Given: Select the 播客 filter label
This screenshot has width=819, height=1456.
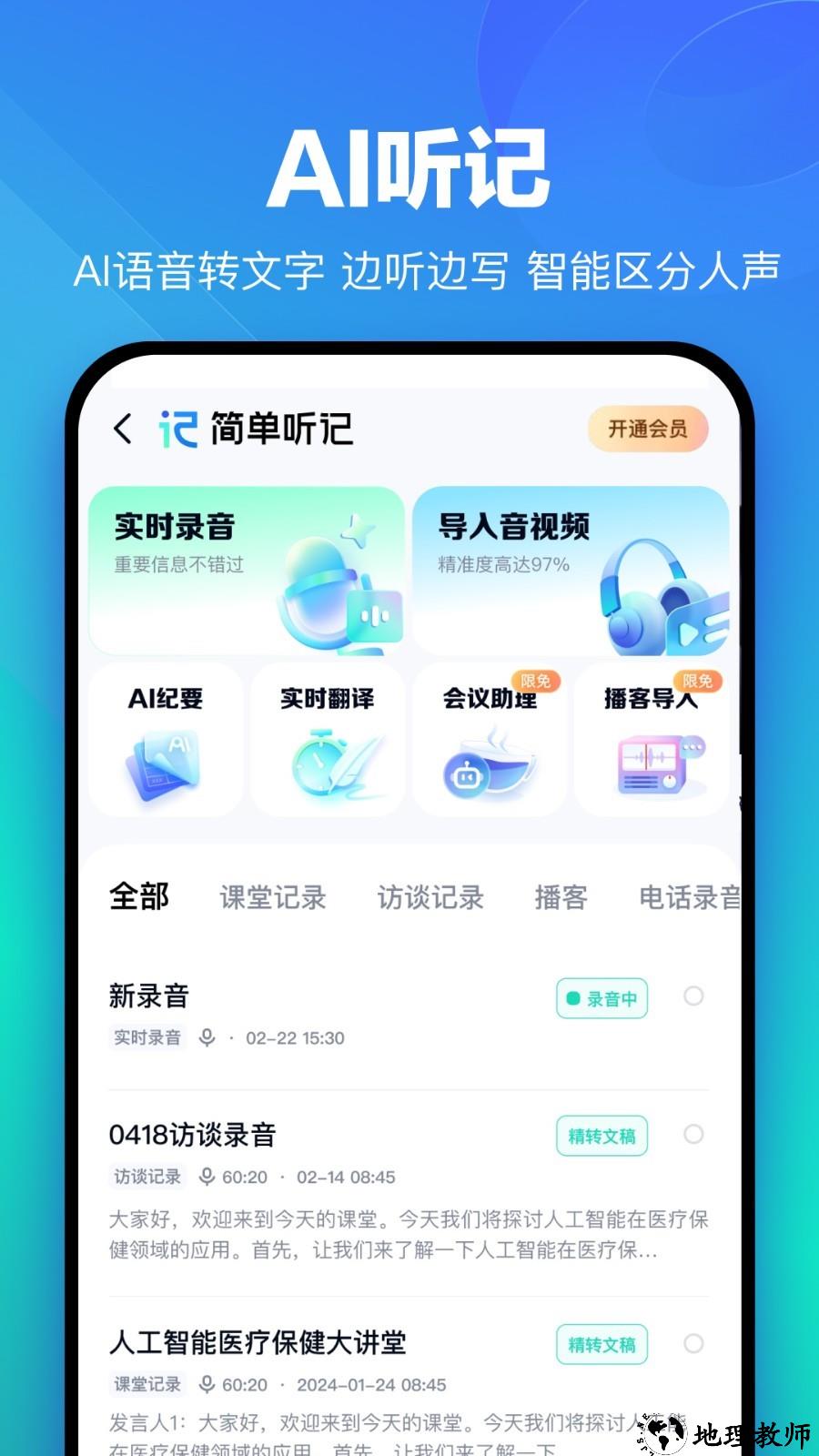Looking at the screenshot, I should [561, 897].
